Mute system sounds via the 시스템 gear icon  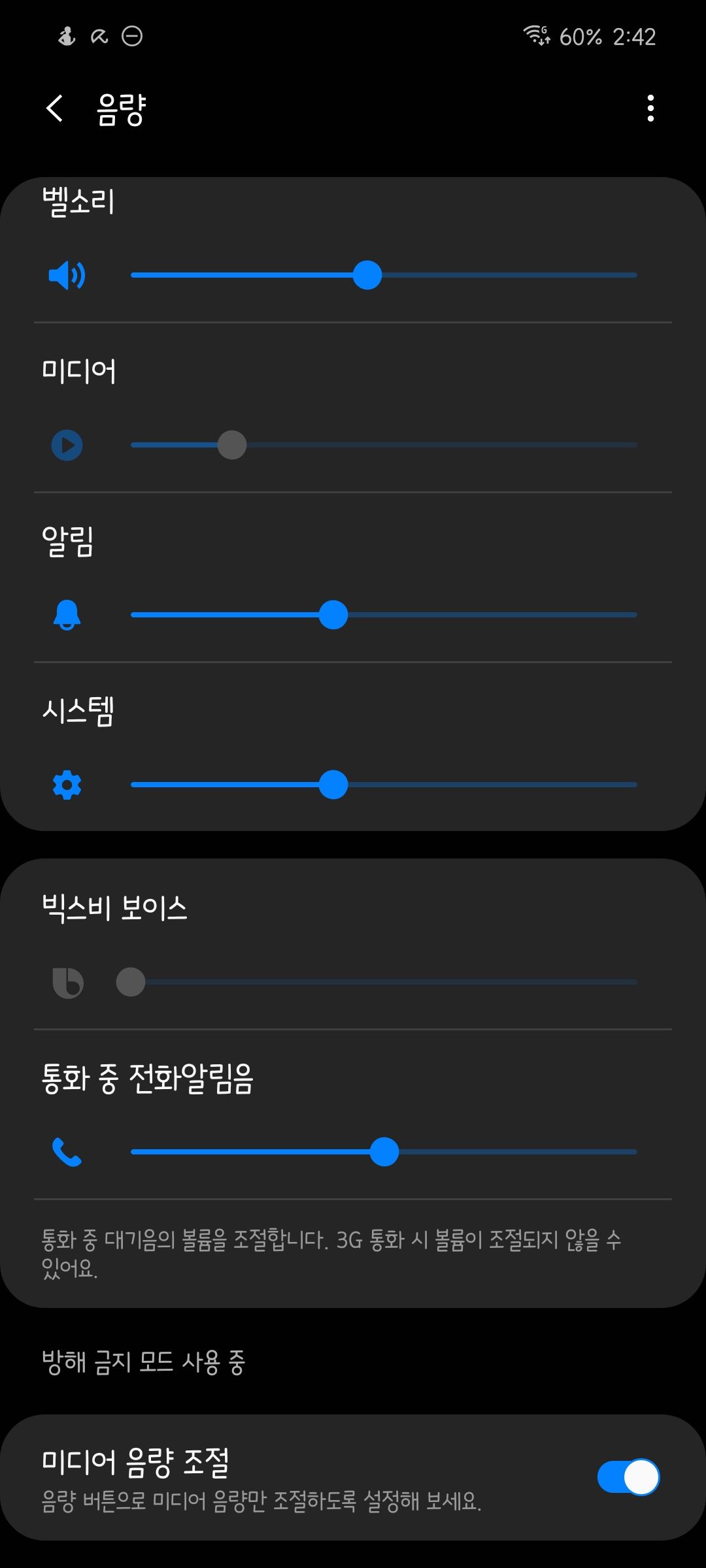pyautogui.click(x=67, y=785)
